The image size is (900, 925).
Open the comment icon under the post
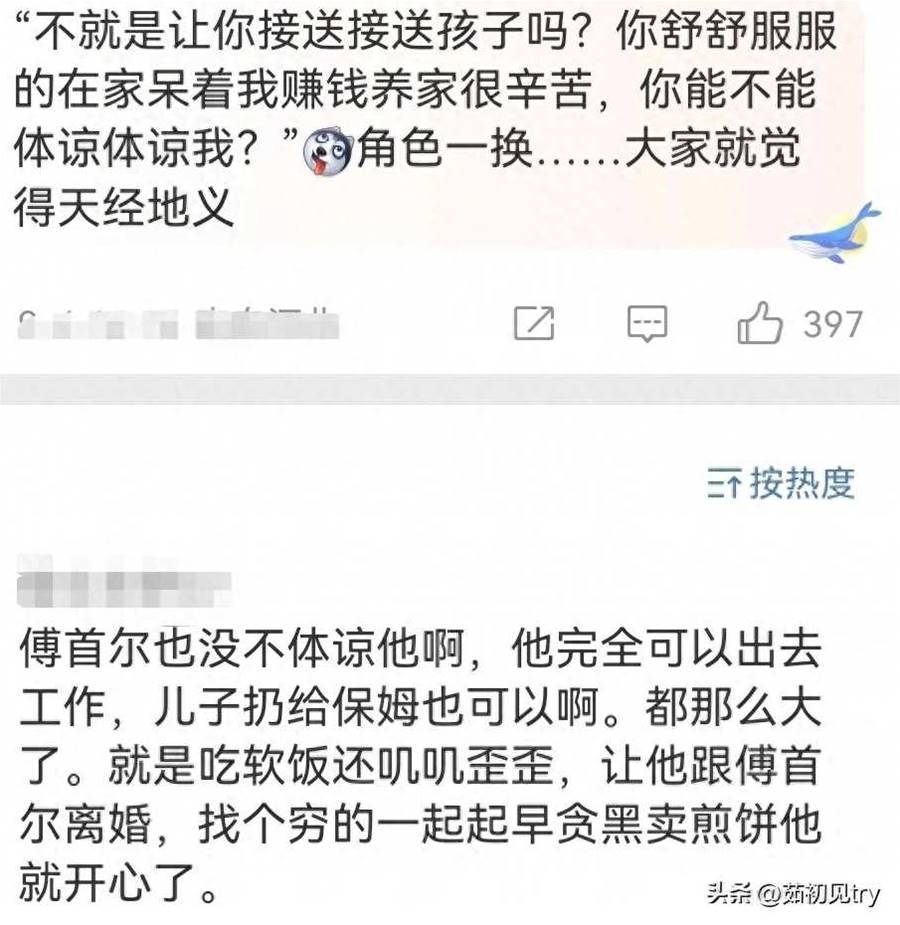pyautogui.click(x=647, y=323)
